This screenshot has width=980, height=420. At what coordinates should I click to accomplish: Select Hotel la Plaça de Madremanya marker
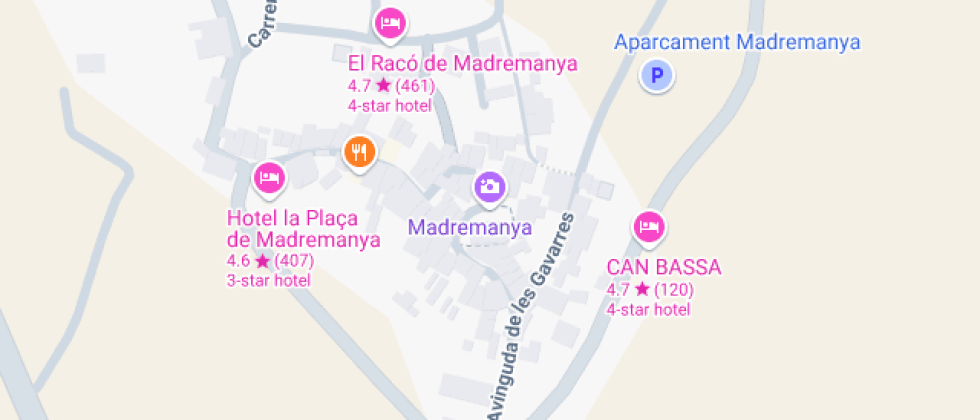[268, 179]
